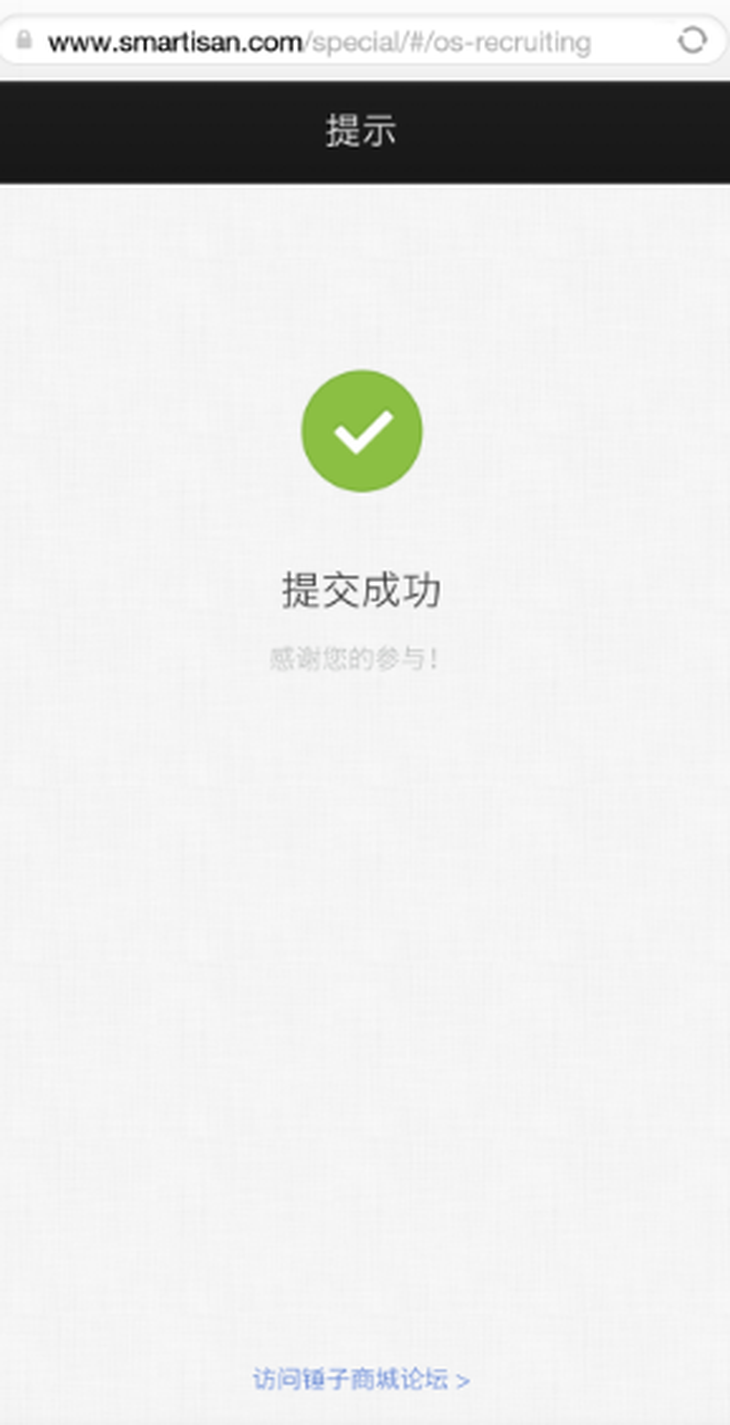Open the 访问锤子商城论坛 link
730x1425 pixels.
coord(361,1380)
